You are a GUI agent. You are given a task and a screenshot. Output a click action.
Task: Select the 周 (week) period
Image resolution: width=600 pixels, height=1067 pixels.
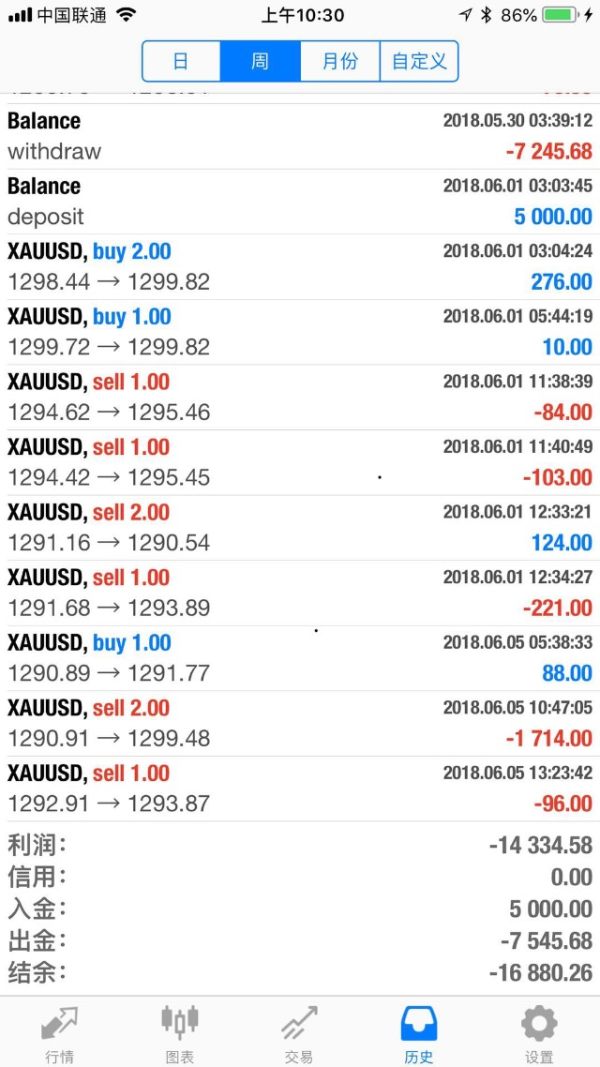[x=260, y=61]
